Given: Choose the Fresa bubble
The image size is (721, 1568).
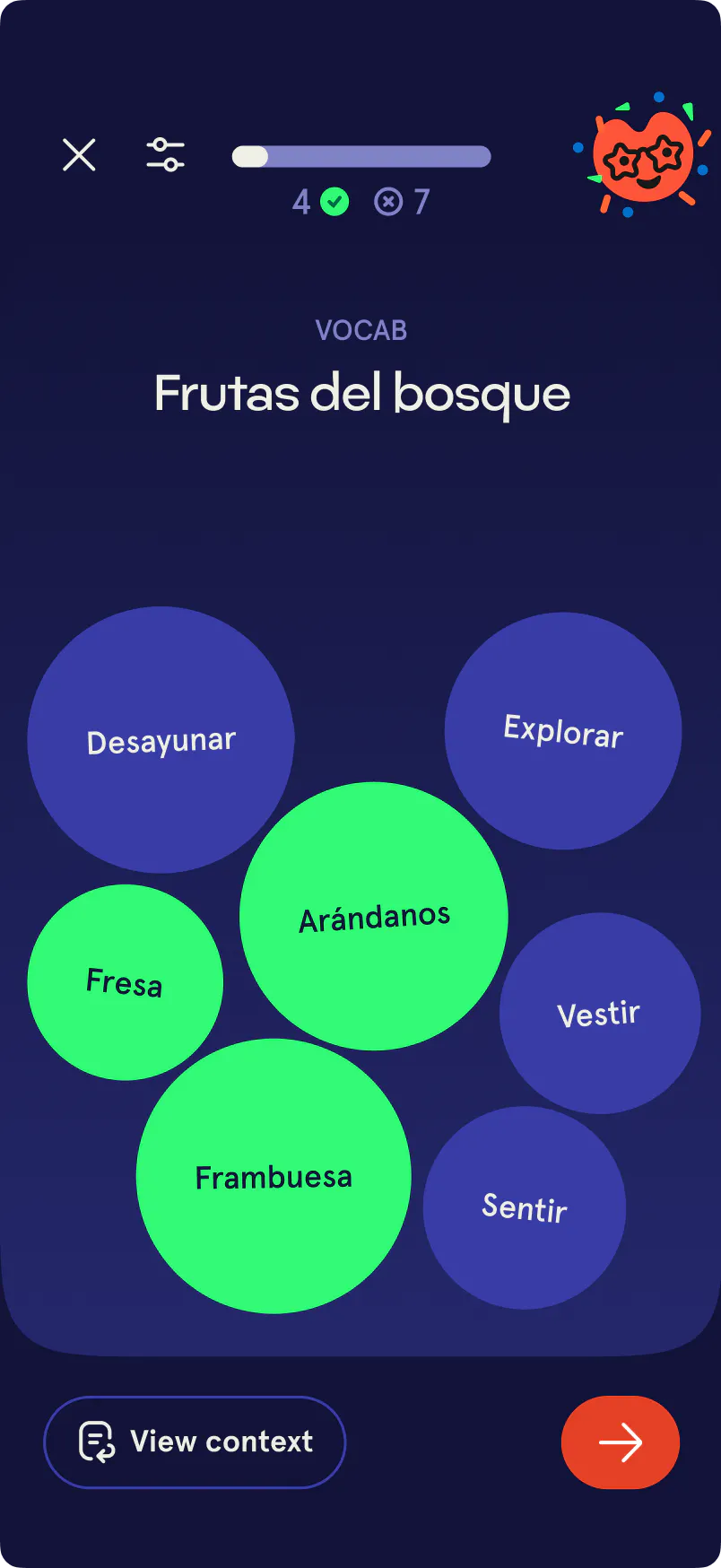Looking at the screenshot, I should (x=125, y=983).
